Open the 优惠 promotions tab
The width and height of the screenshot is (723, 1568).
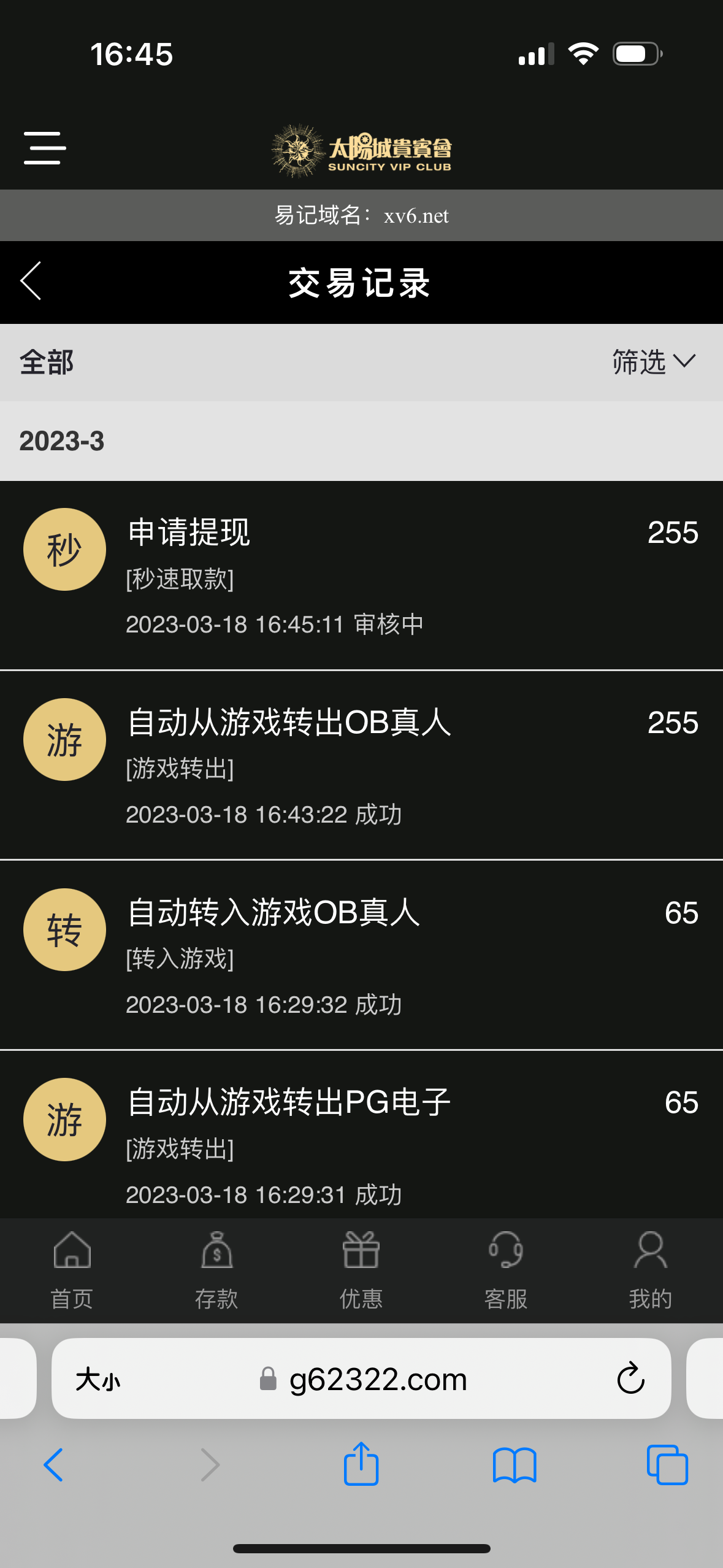coord(361,1271)
